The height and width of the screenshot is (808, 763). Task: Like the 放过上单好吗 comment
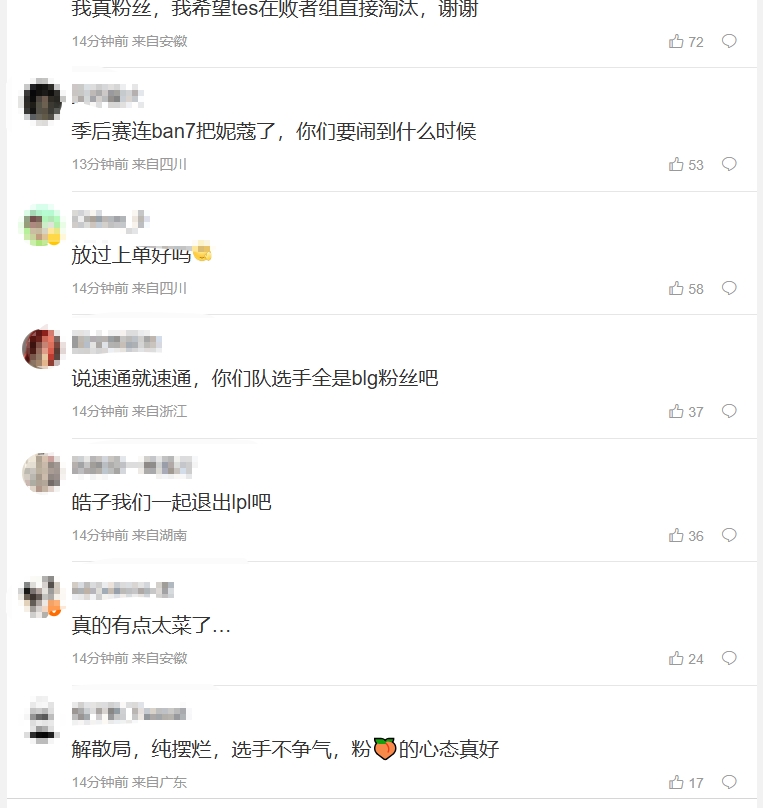[x=677, y=288]
